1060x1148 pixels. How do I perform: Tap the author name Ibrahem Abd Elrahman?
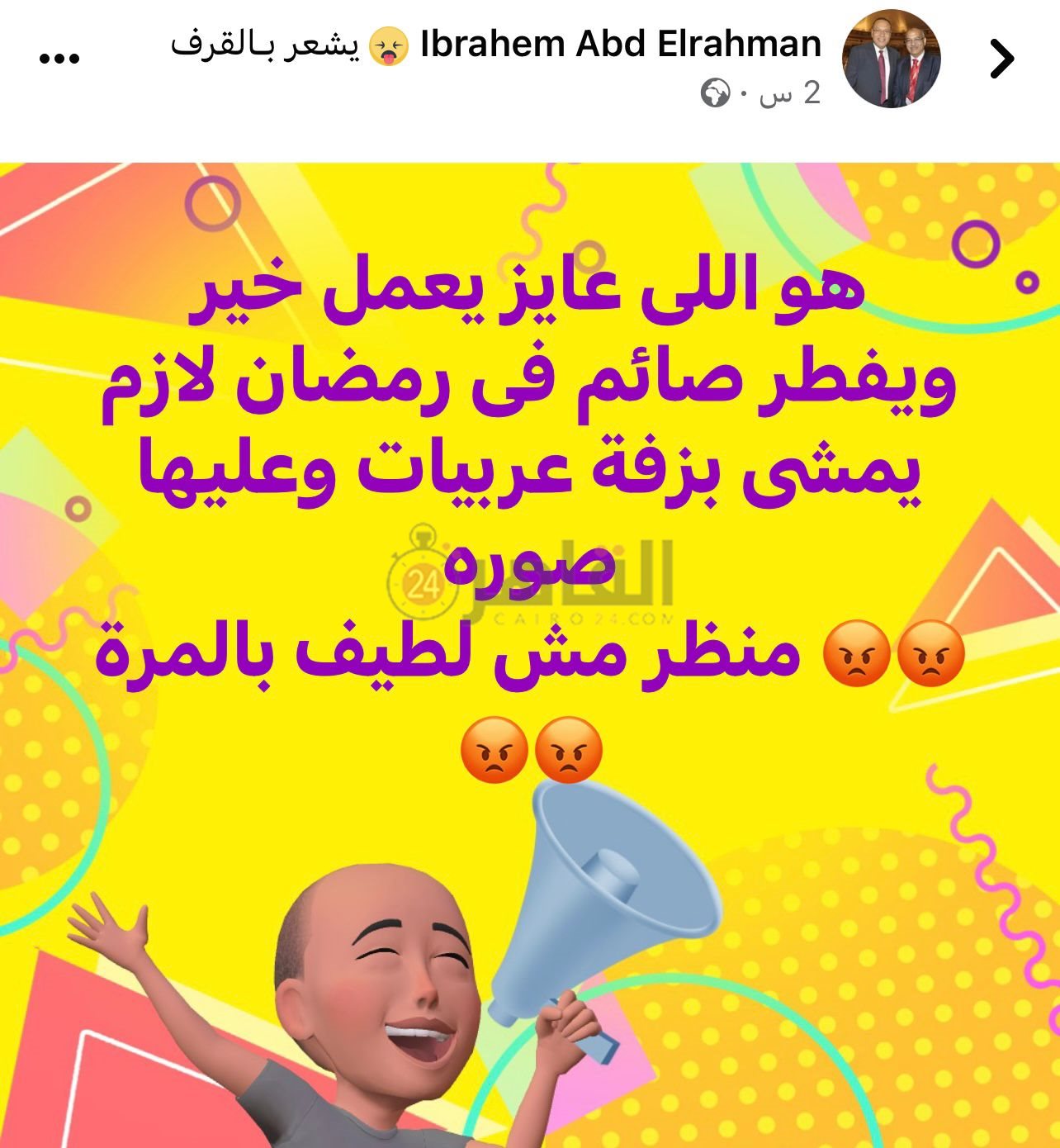point(621,44)
